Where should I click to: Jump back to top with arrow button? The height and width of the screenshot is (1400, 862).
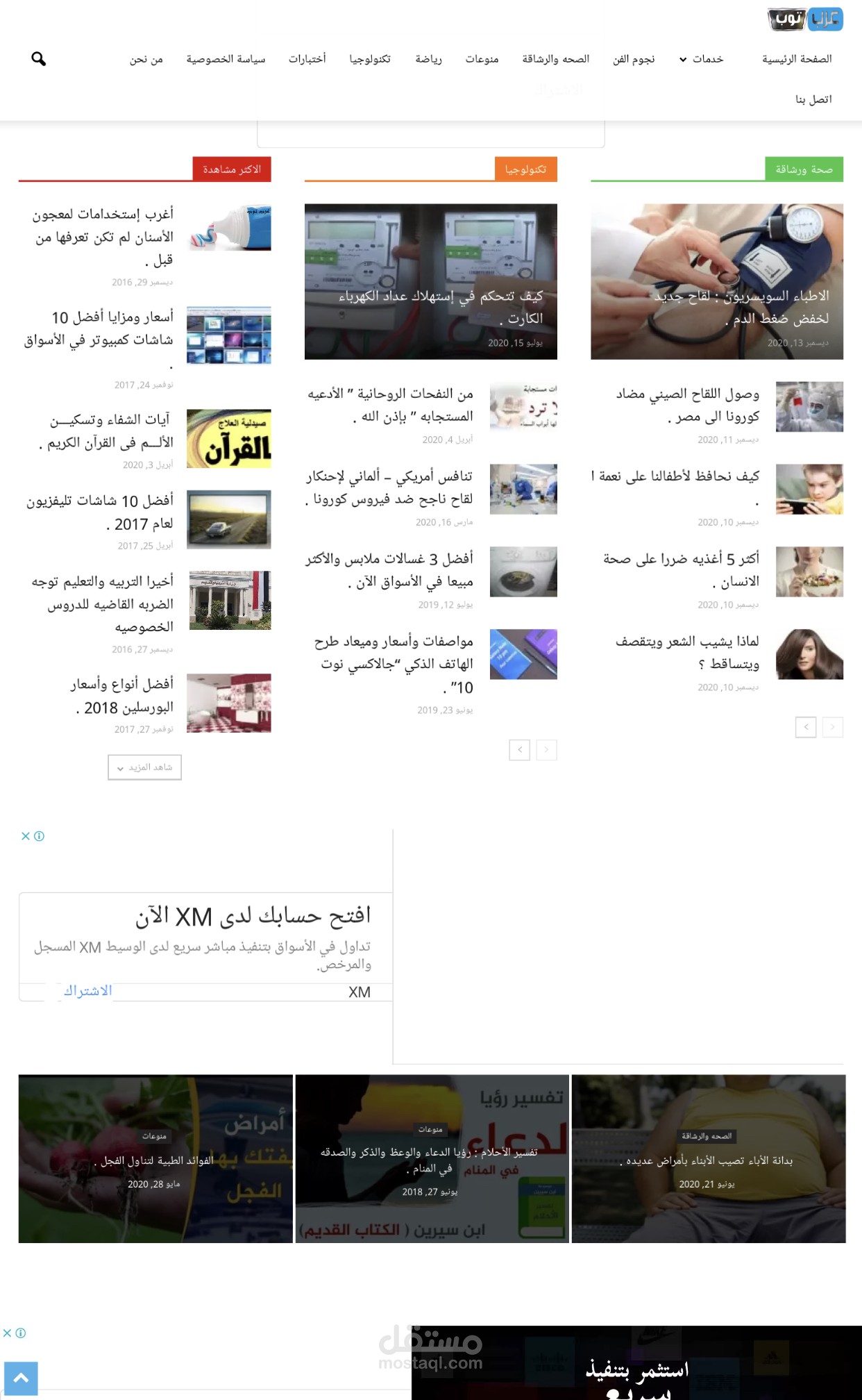[x=21, y=1378]
